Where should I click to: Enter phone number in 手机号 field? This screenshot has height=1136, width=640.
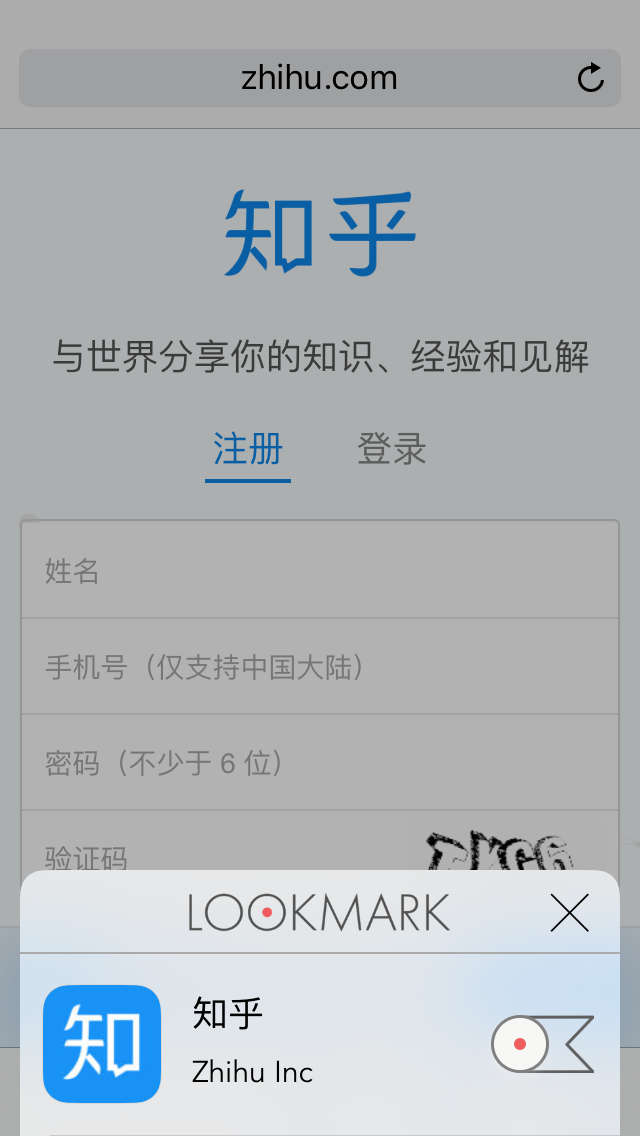pos(320,667)
